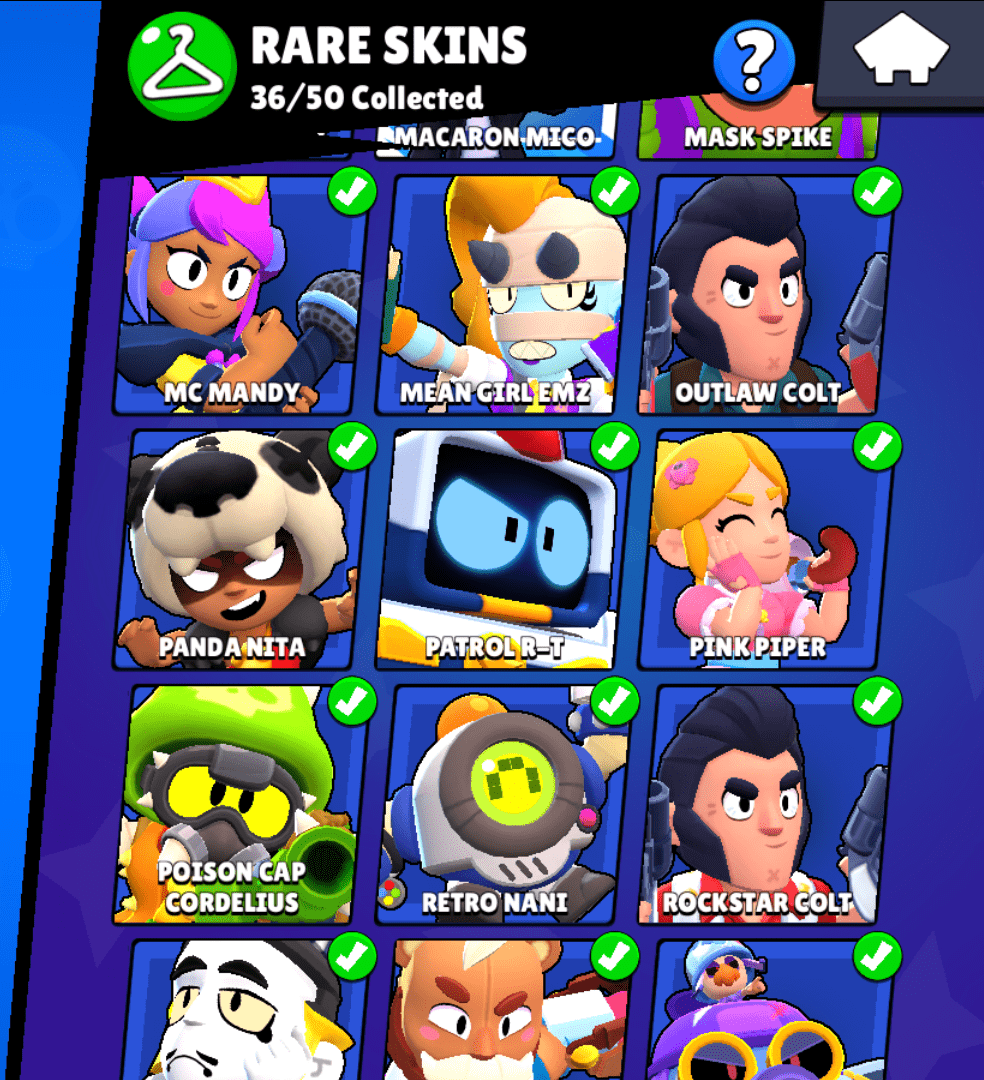Select the Retro Nani skin
Image resolution: width=984 pixels, height=1080 pixels.
(x=498, y=805)
